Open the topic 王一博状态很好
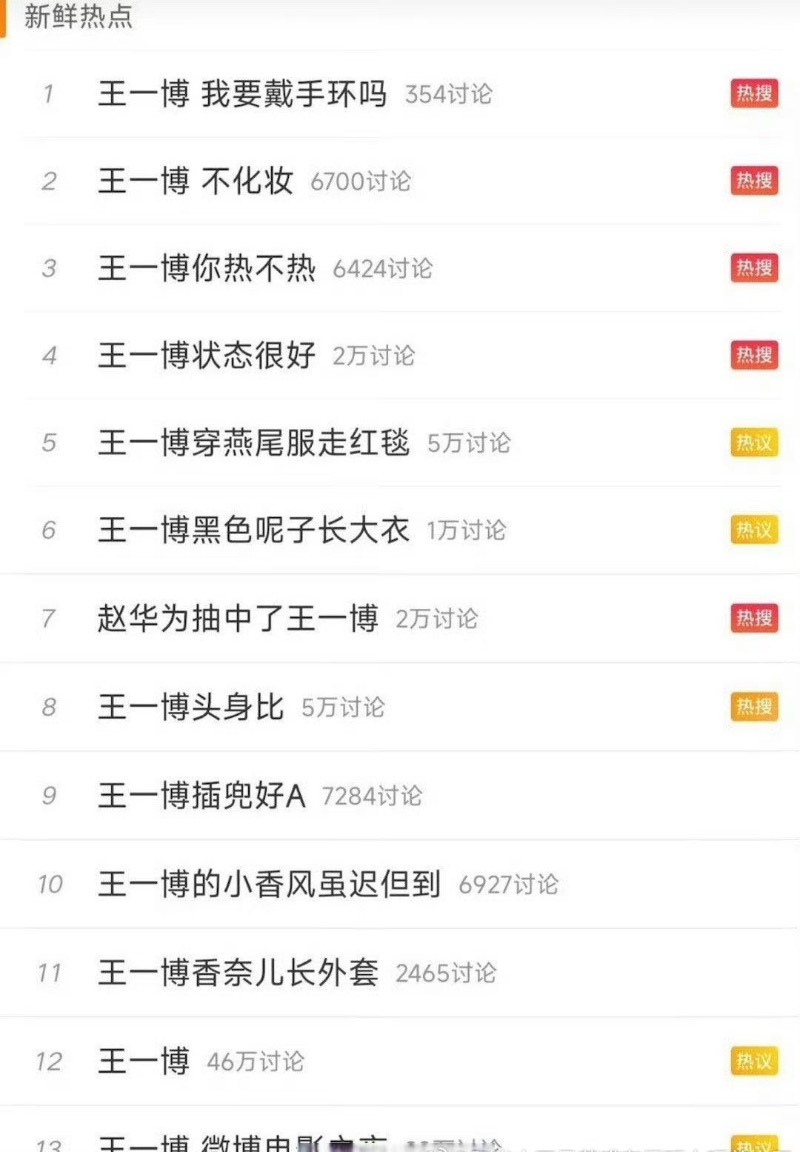This screenshot has height=1152, width=800. pyautogui.click(x=206, y=355)
